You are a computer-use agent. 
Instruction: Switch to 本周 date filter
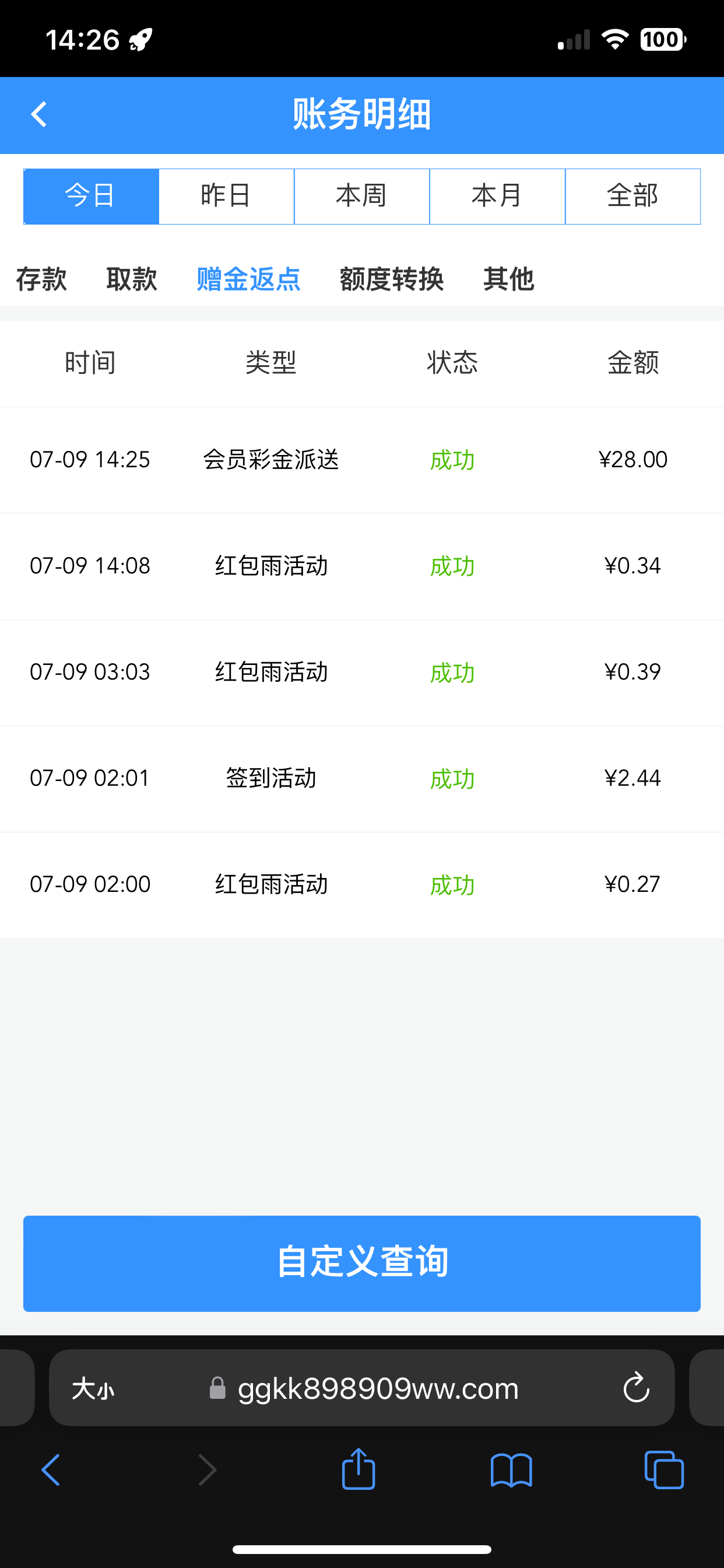click(x=362, y=196)
